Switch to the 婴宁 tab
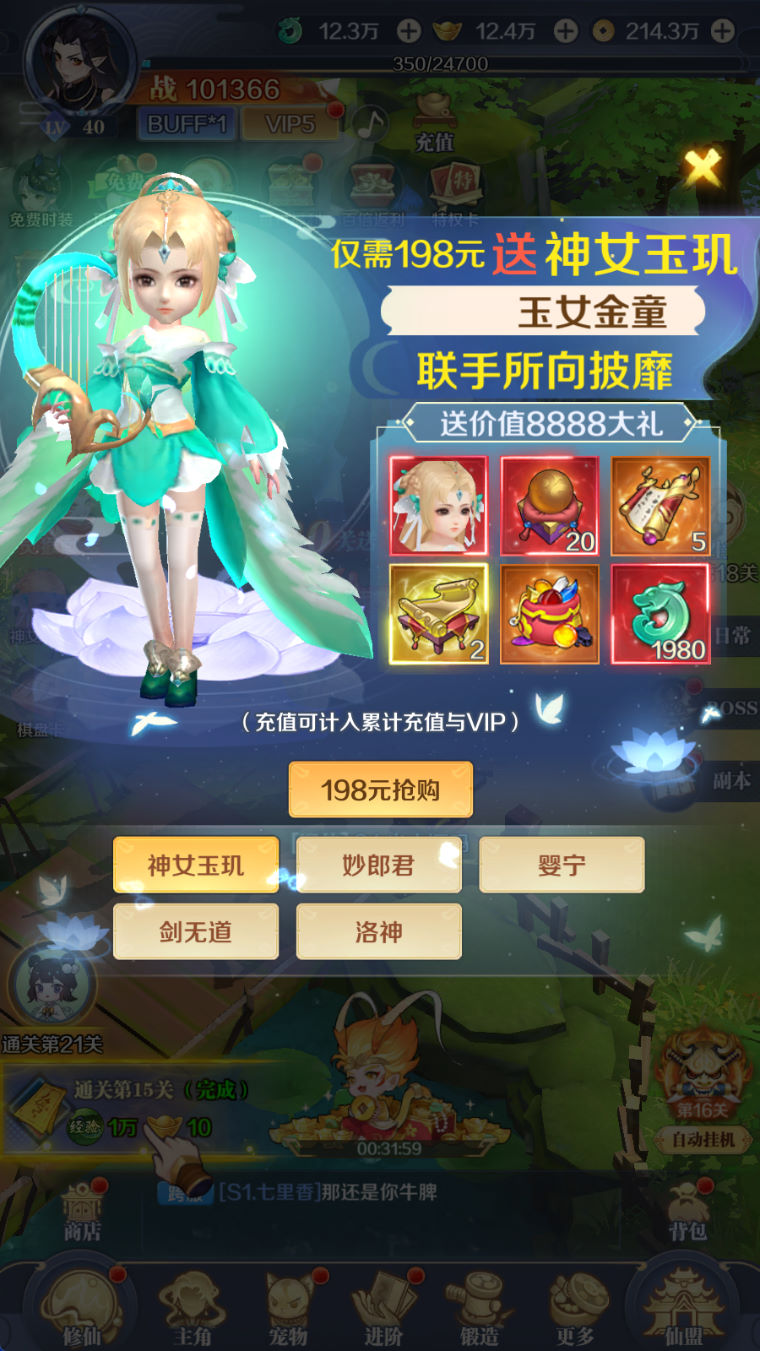This screenshot has width=760, height=1351. (x=561, y=865)
